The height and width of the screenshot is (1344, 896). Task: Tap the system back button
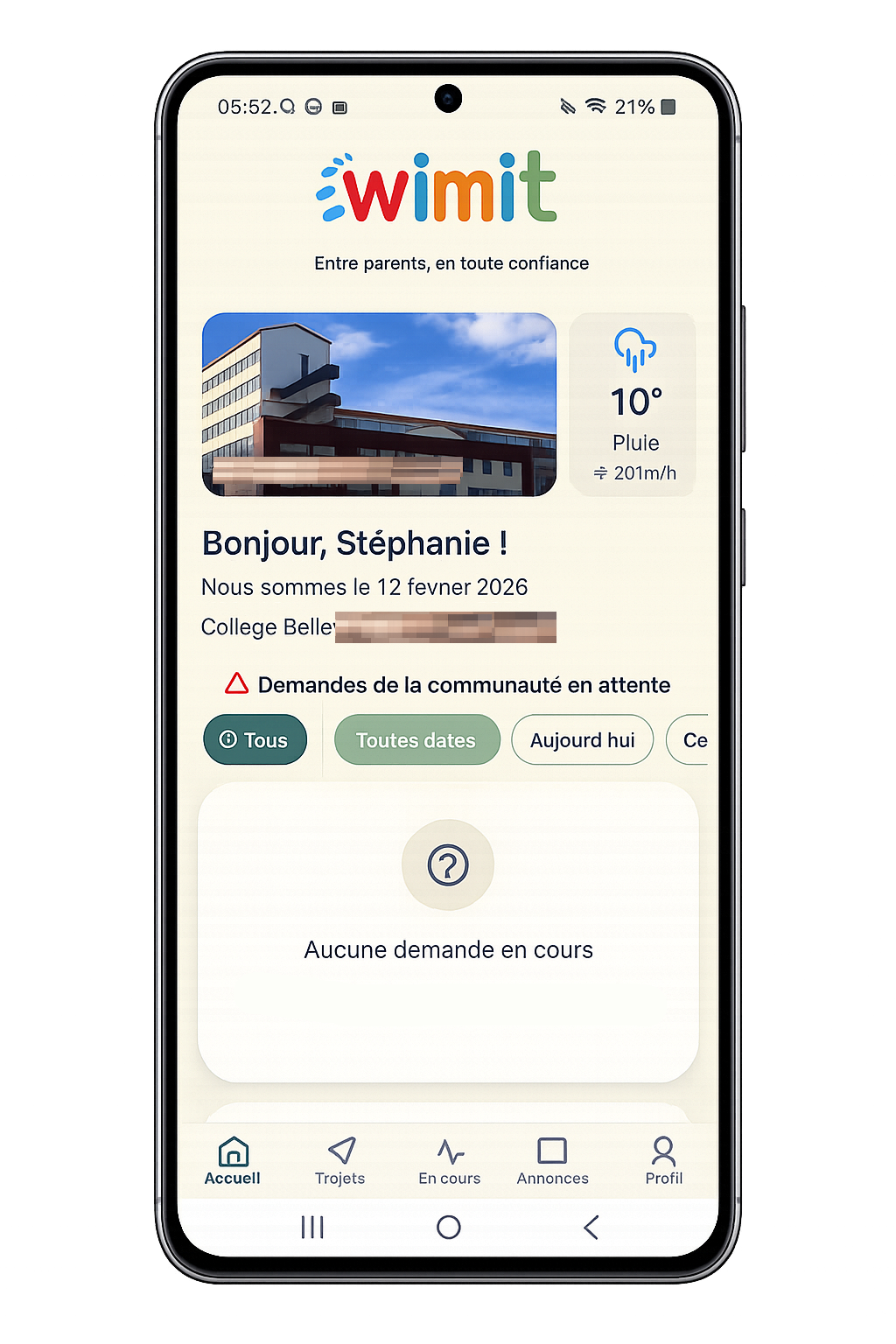pos(591,1228)
